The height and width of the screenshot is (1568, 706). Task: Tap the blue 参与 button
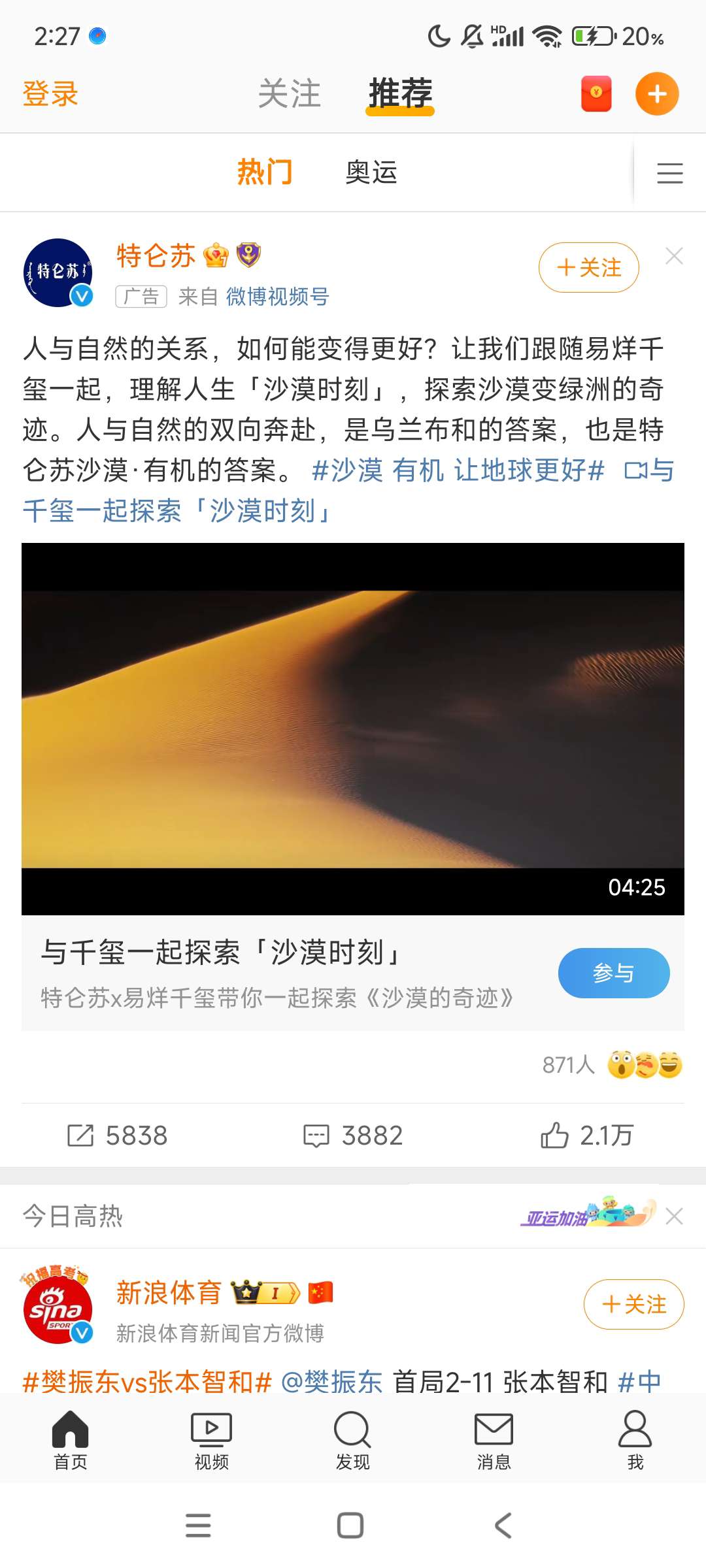pos(613,973)
